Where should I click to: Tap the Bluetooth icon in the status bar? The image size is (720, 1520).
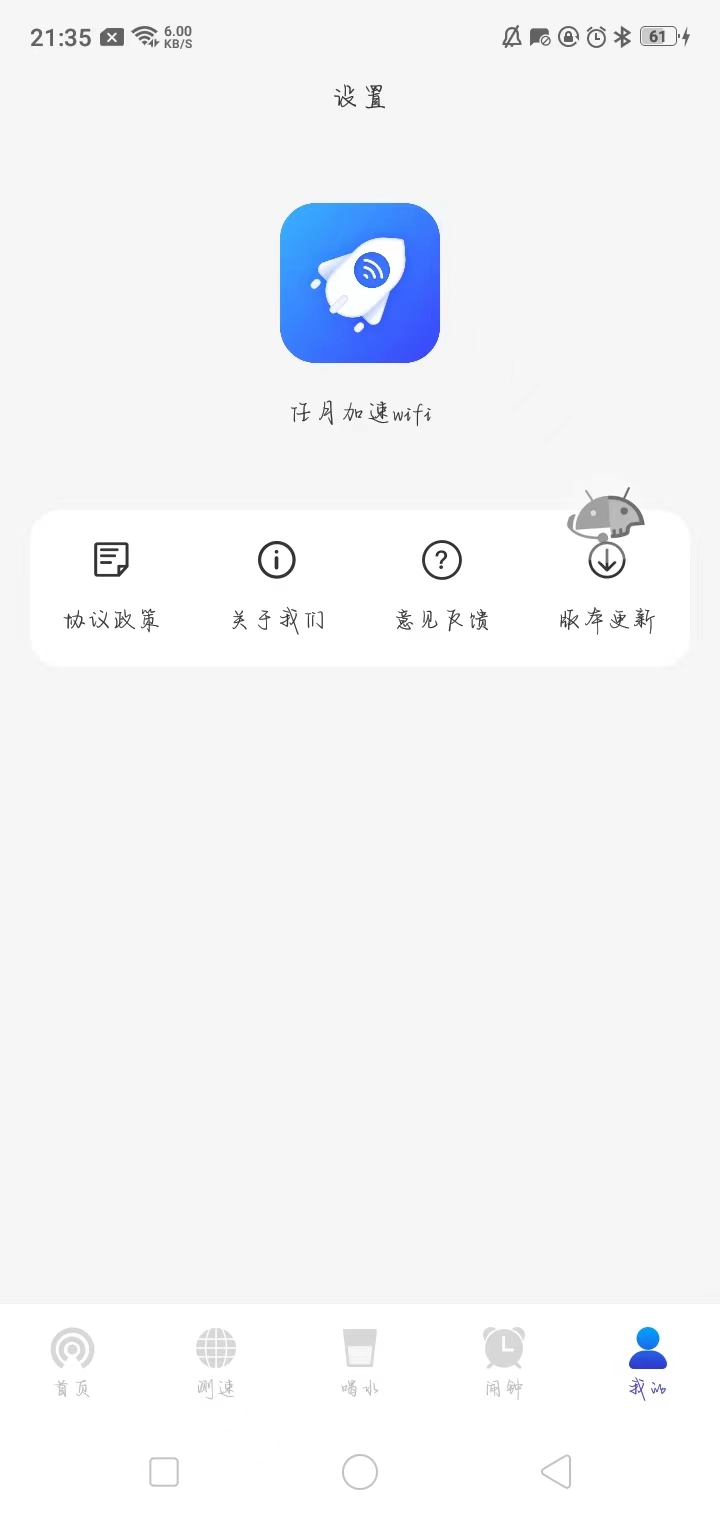[x=622, y=37]
